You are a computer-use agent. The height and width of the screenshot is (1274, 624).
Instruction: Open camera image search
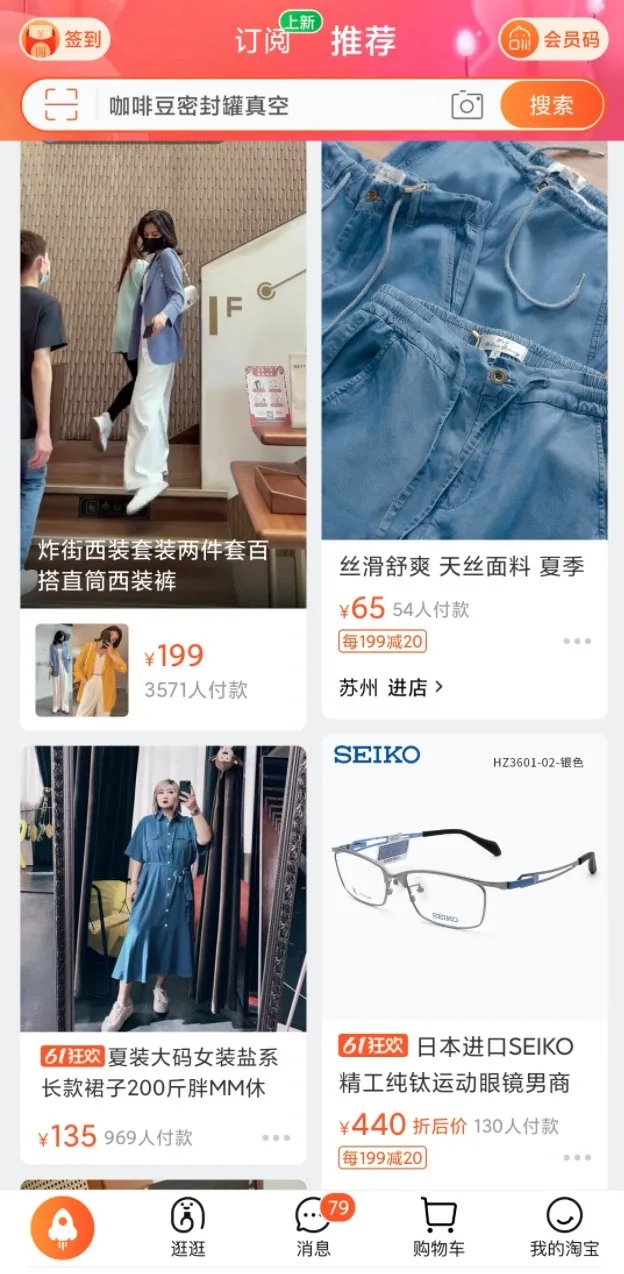point(467,105)
